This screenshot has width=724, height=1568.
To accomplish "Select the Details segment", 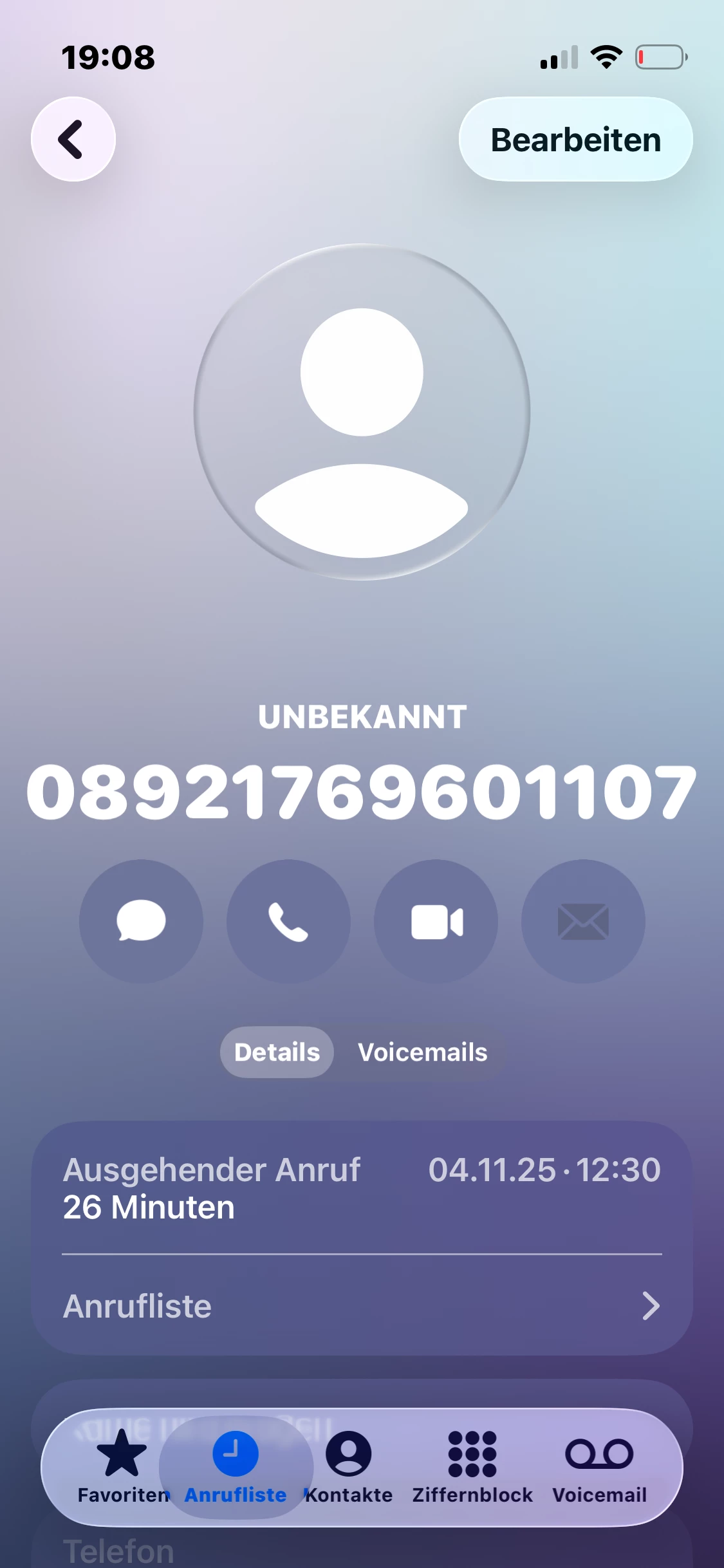I will pos(277,1052).
